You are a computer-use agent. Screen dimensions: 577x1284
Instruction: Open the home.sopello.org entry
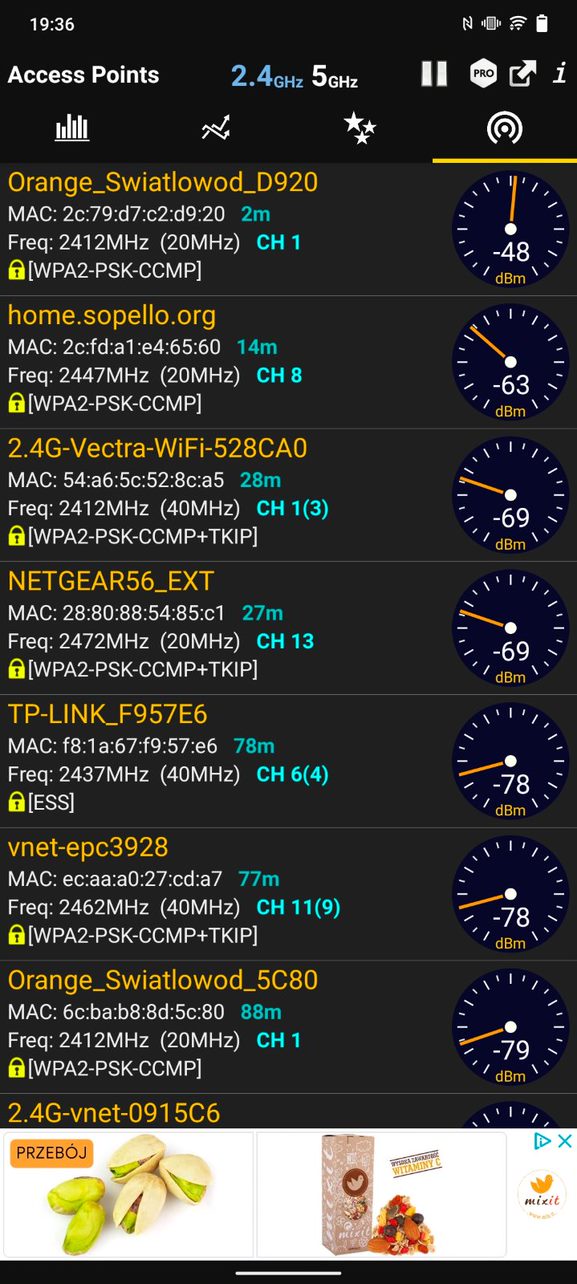288,362
